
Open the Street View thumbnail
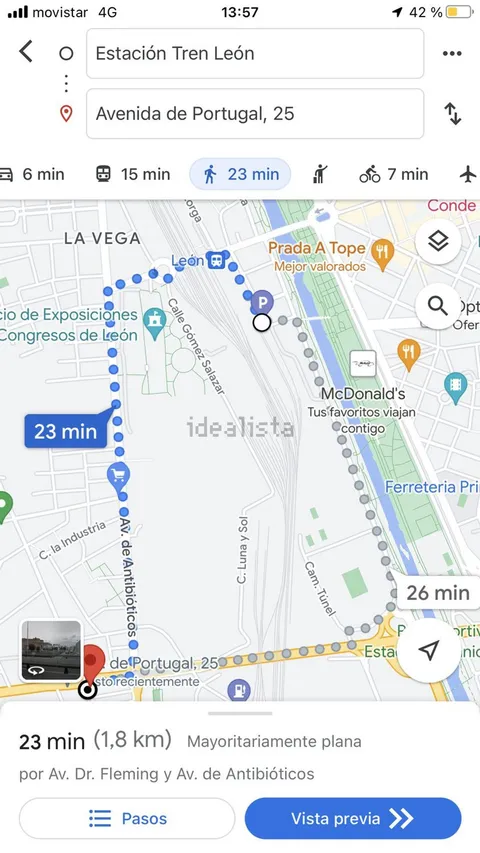(52, 651)
